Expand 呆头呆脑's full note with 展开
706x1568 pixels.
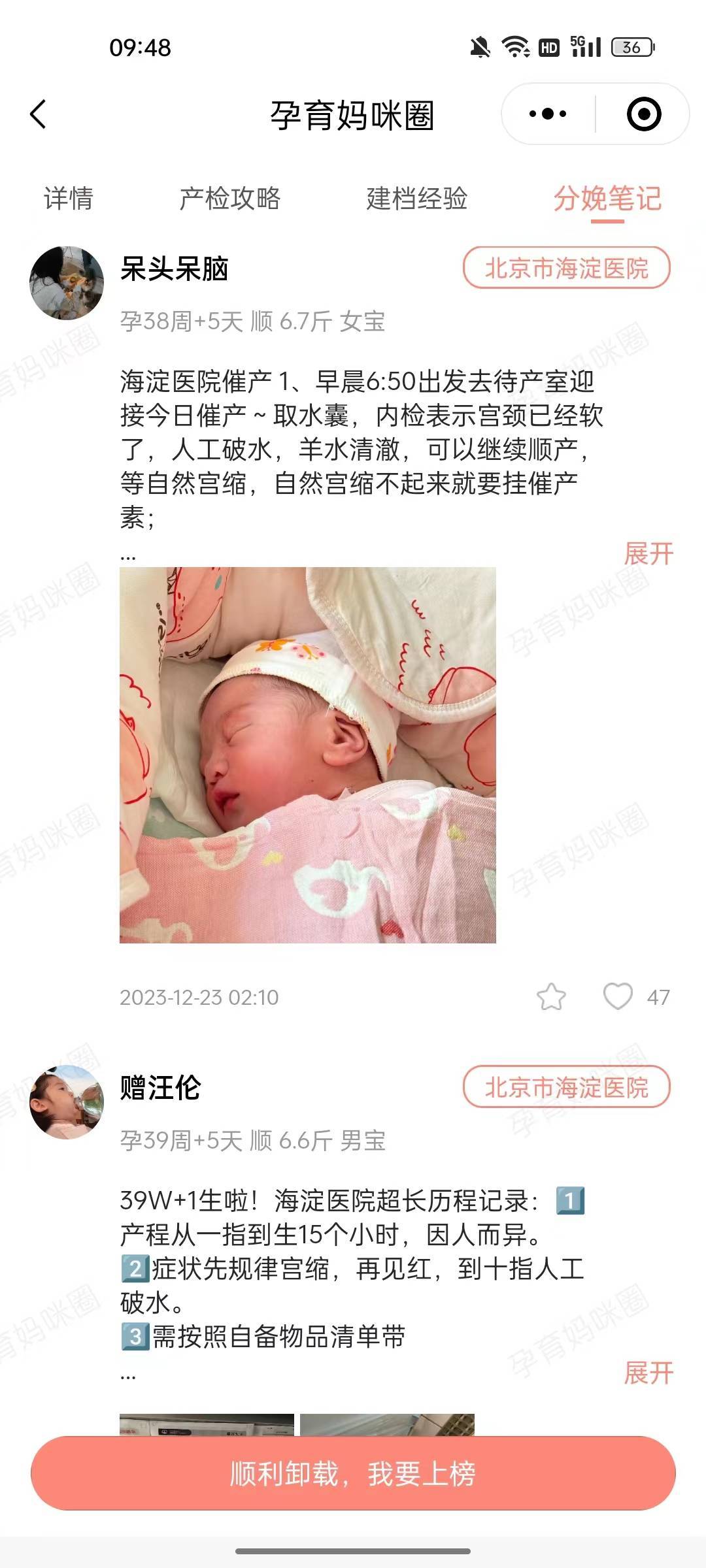pos(648,554)
